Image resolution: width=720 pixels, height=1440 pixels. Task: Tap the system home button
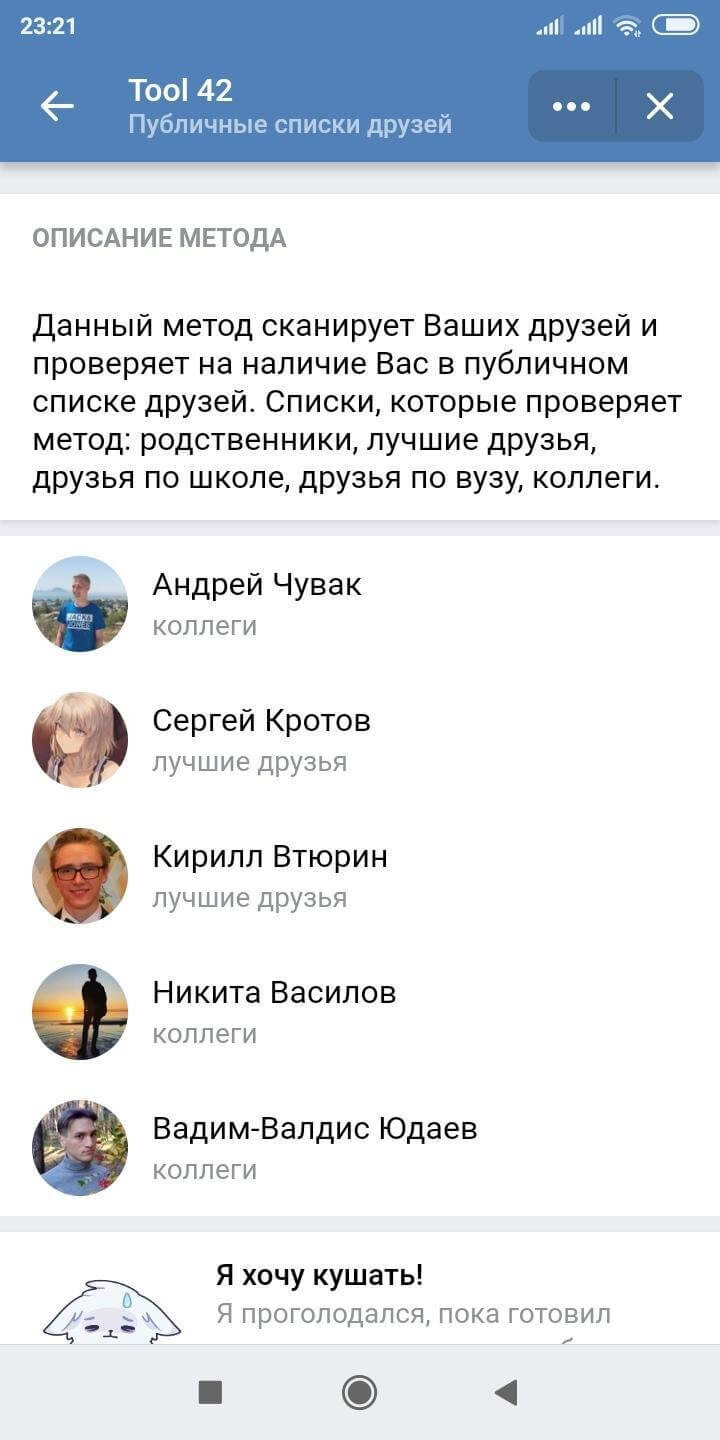(x=359, y=1392)
